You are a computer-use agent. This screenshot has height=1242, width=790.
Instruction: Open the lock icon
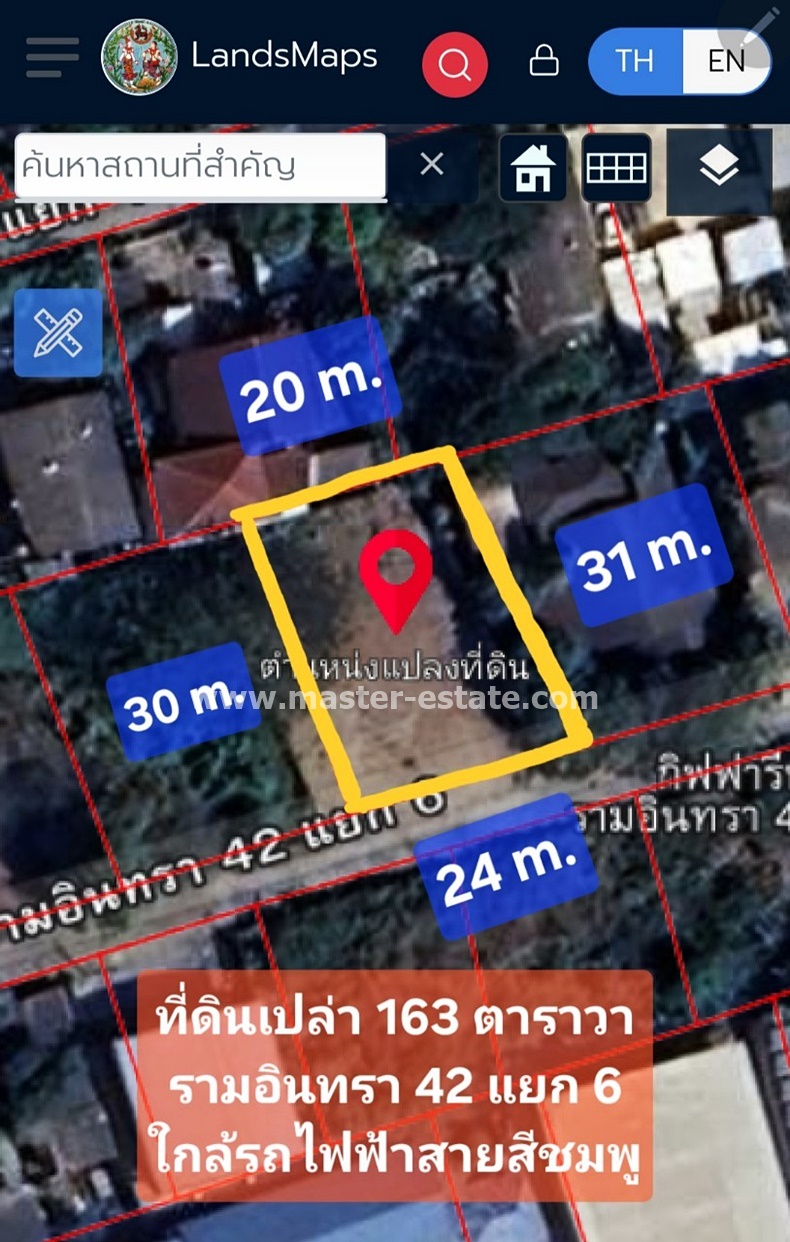point(543,61)
